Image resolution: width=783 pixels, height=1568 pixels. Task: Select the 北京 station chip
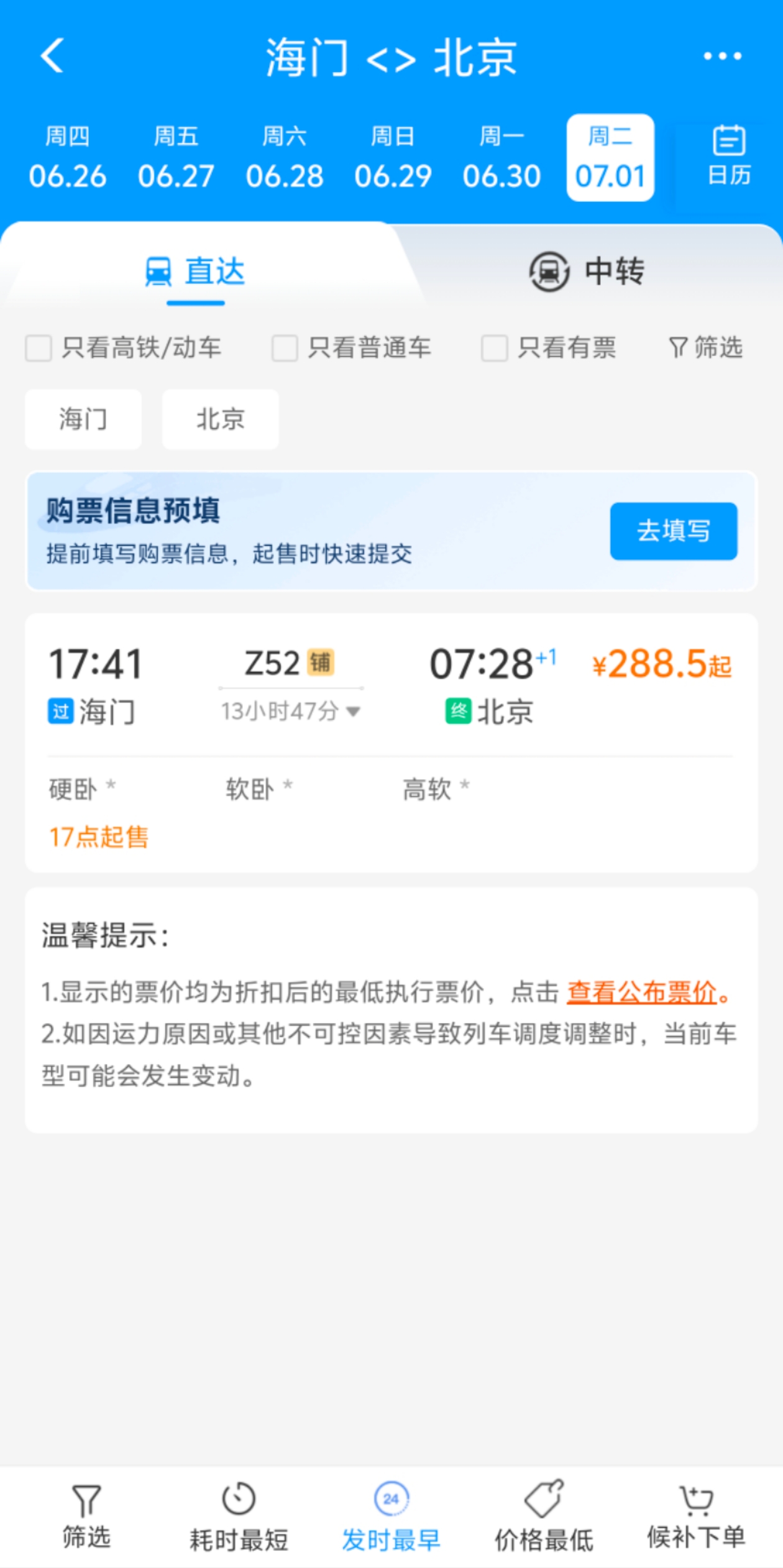click(220, 419)
